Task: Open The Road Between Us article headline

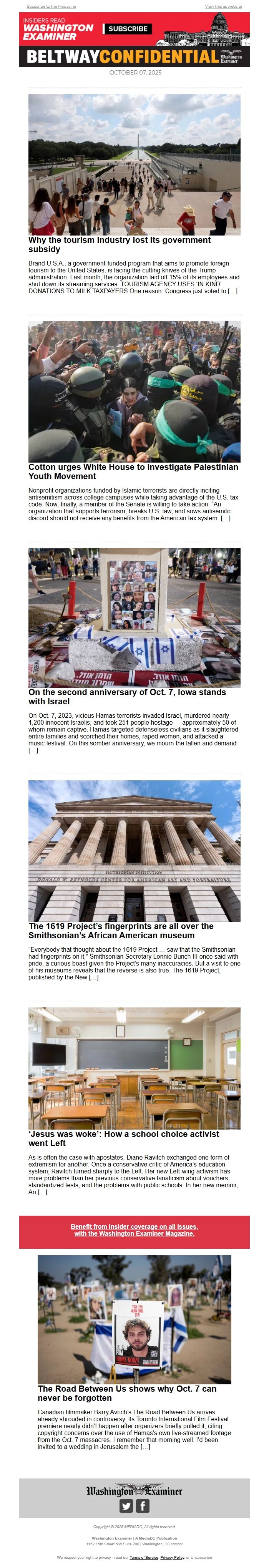Action: tap(127, 1393)
